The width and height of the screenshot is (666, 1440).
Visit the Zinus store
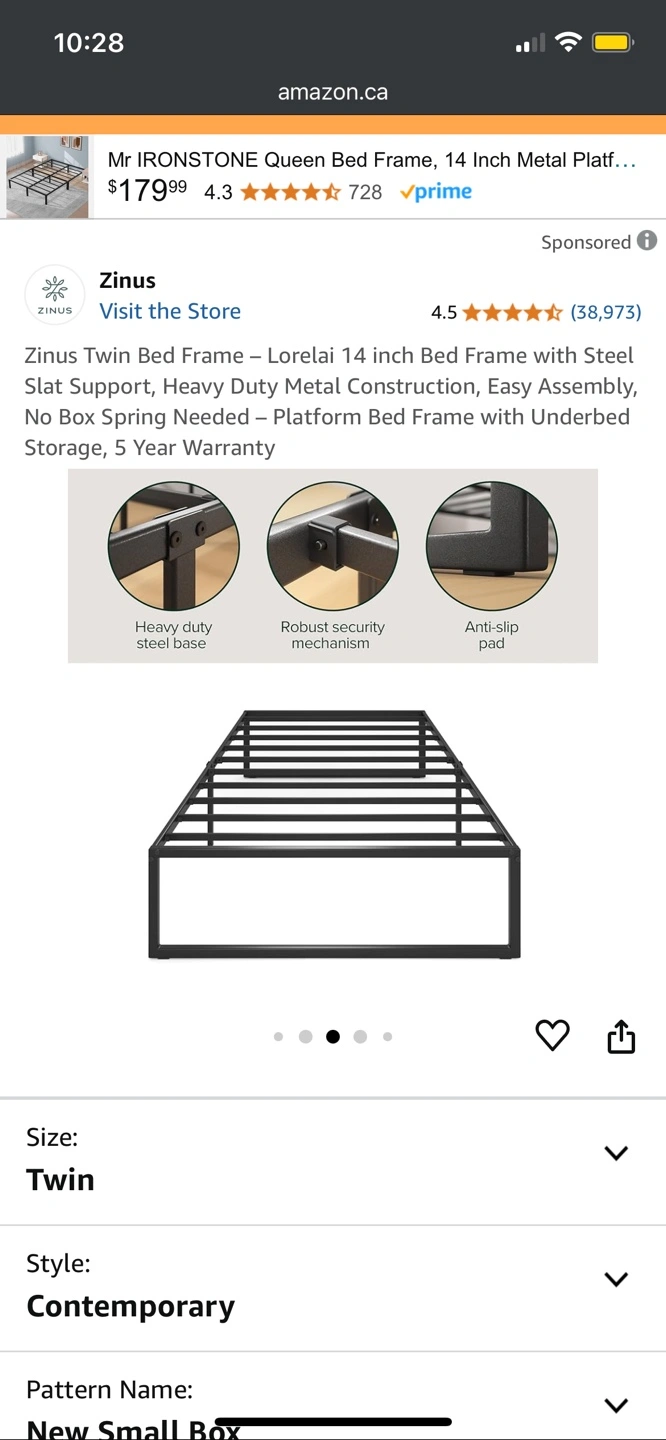(170, 311)
